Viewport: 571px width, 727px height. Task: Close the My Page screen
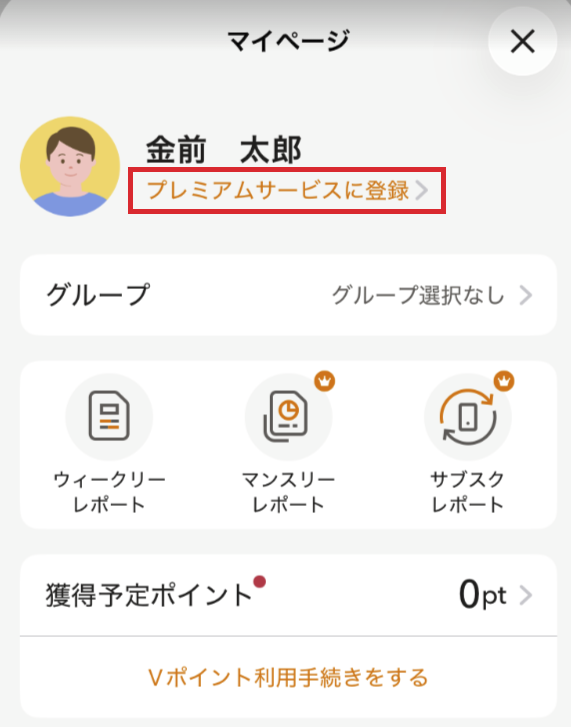pyautogui.click(x=522, y=41)
